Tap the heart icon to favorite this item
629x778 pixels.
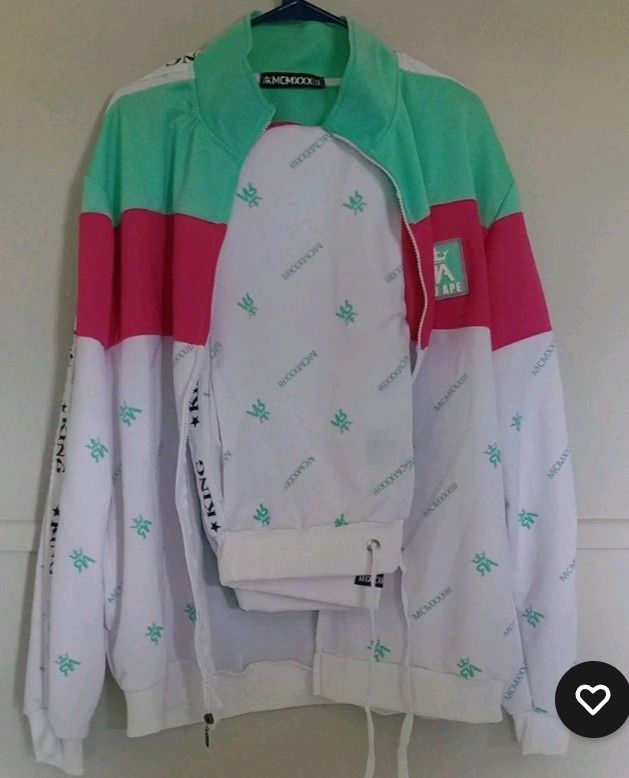point(592,700)
